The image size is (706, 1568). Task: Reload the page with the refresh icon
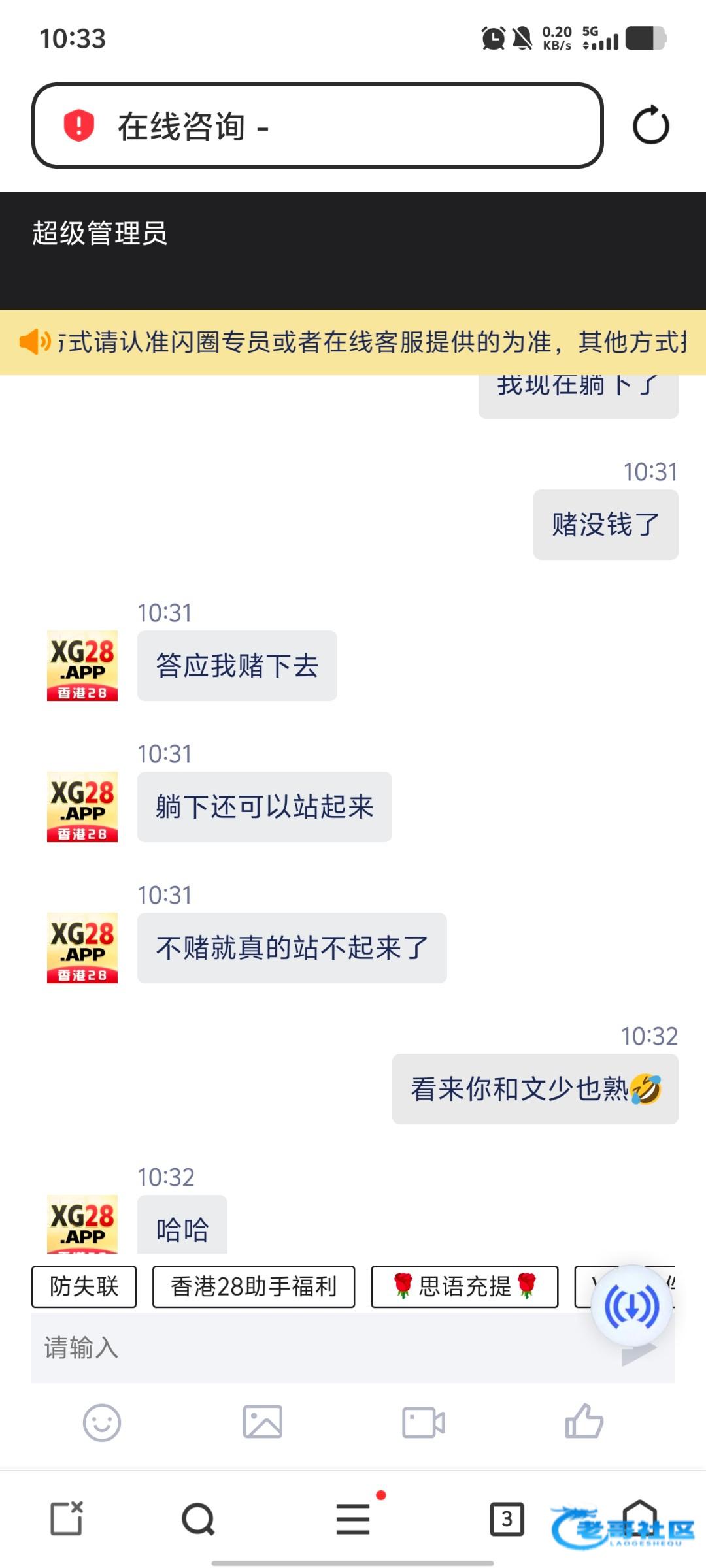(x=650, y=125)
